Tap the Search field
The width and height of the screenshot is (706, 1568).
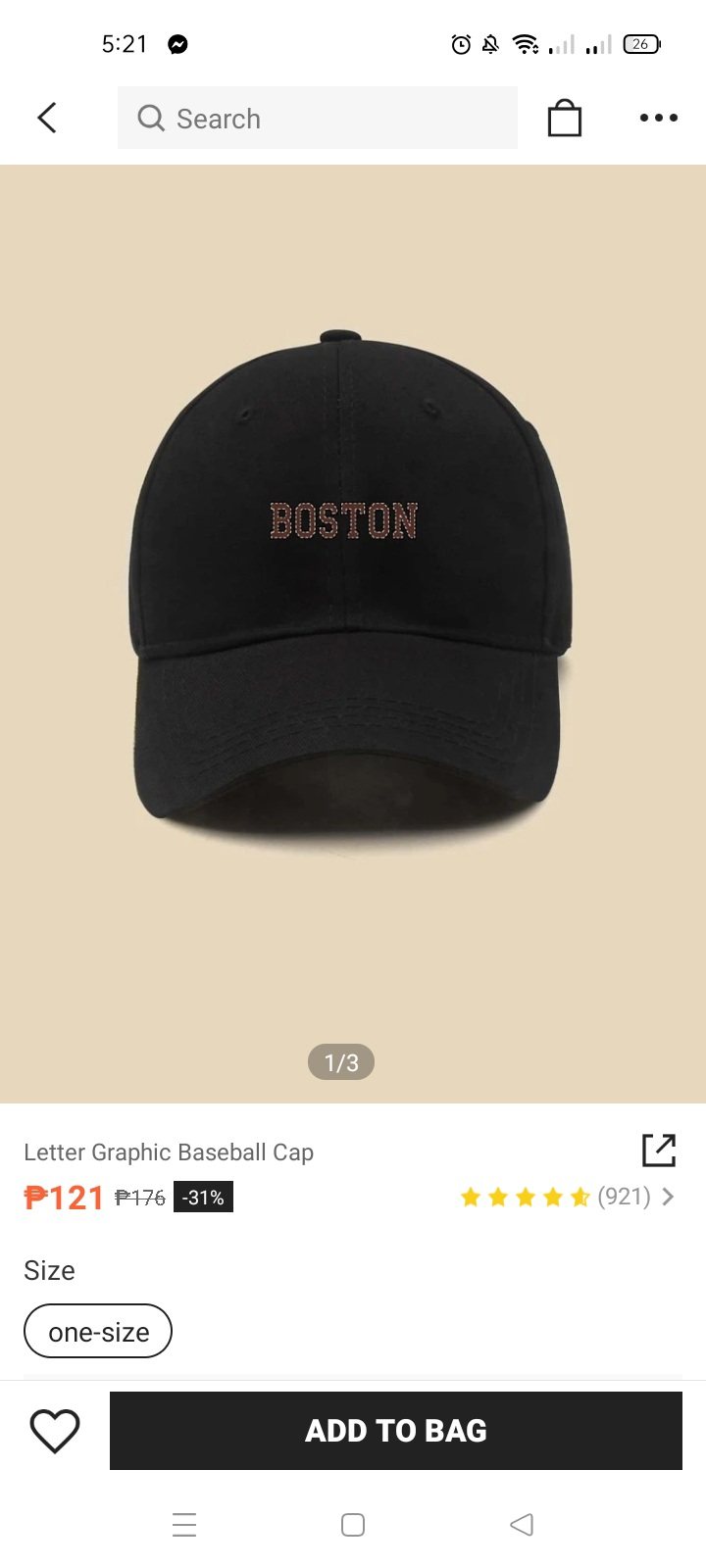click(x=317, y=118)
